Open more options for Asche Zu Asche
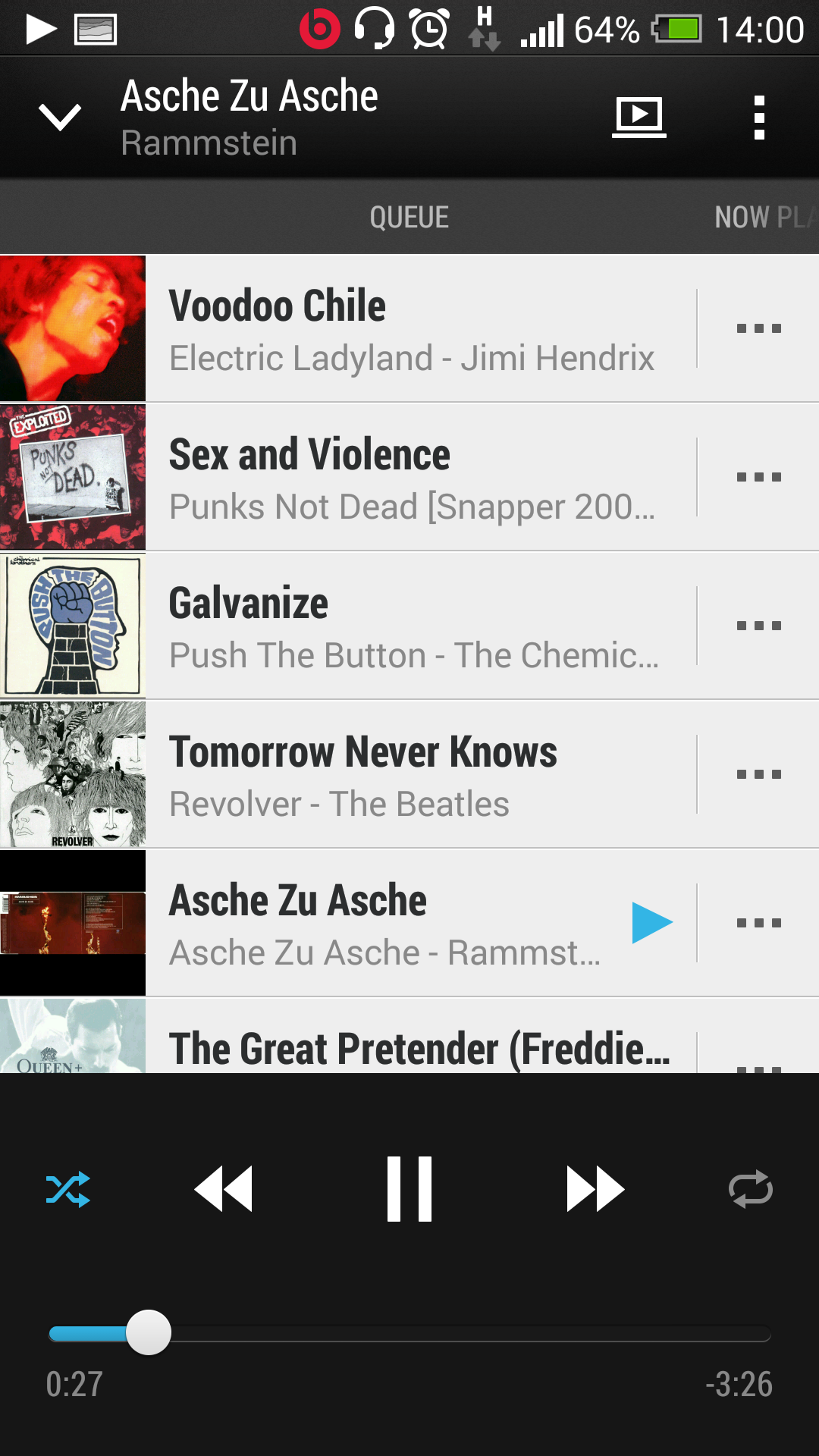819x1456 pixels. [x=759, y=923]
